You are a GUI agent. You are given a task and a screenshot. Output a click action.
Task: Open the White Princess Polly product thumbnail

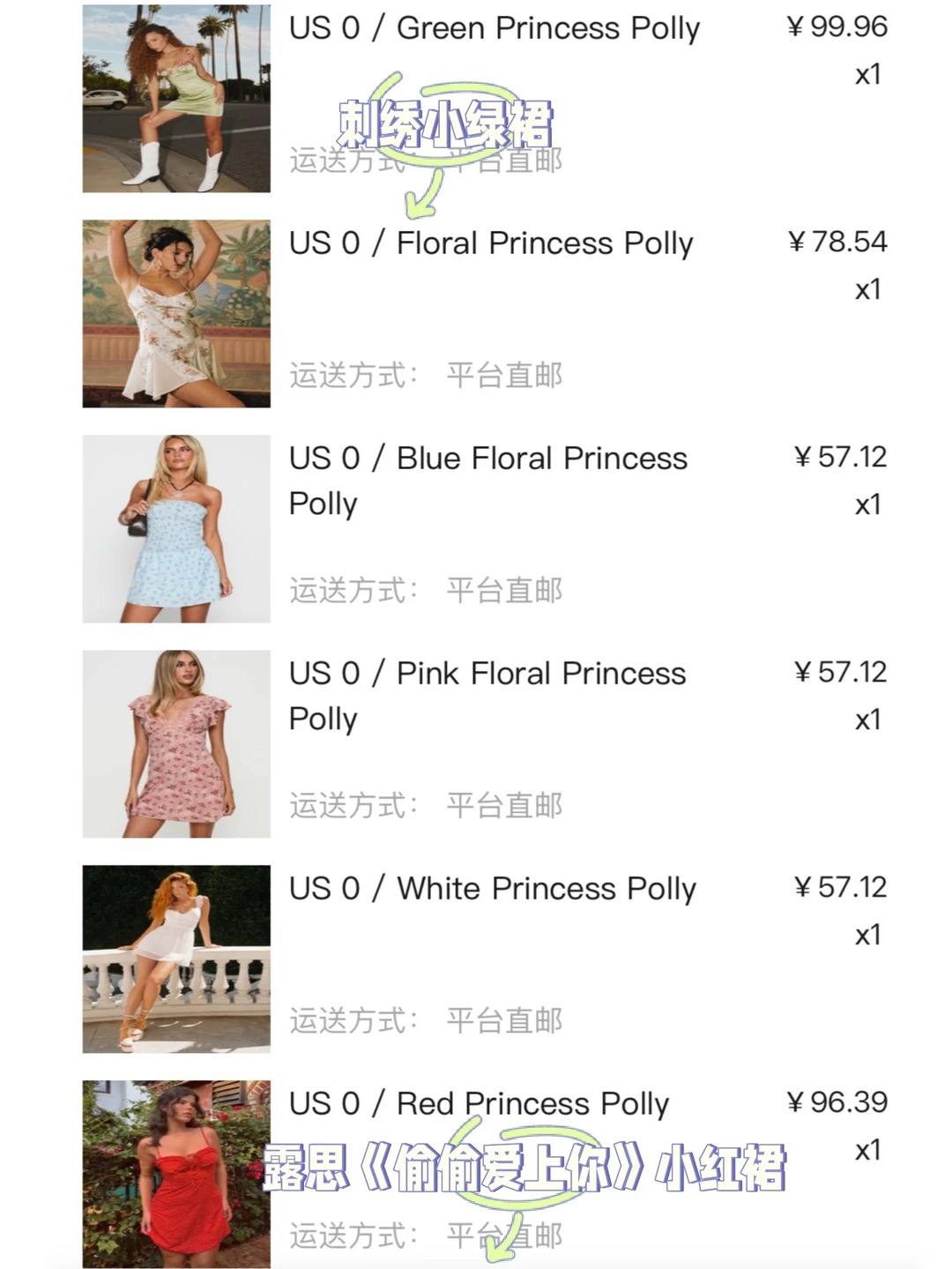tap(176, 957)
